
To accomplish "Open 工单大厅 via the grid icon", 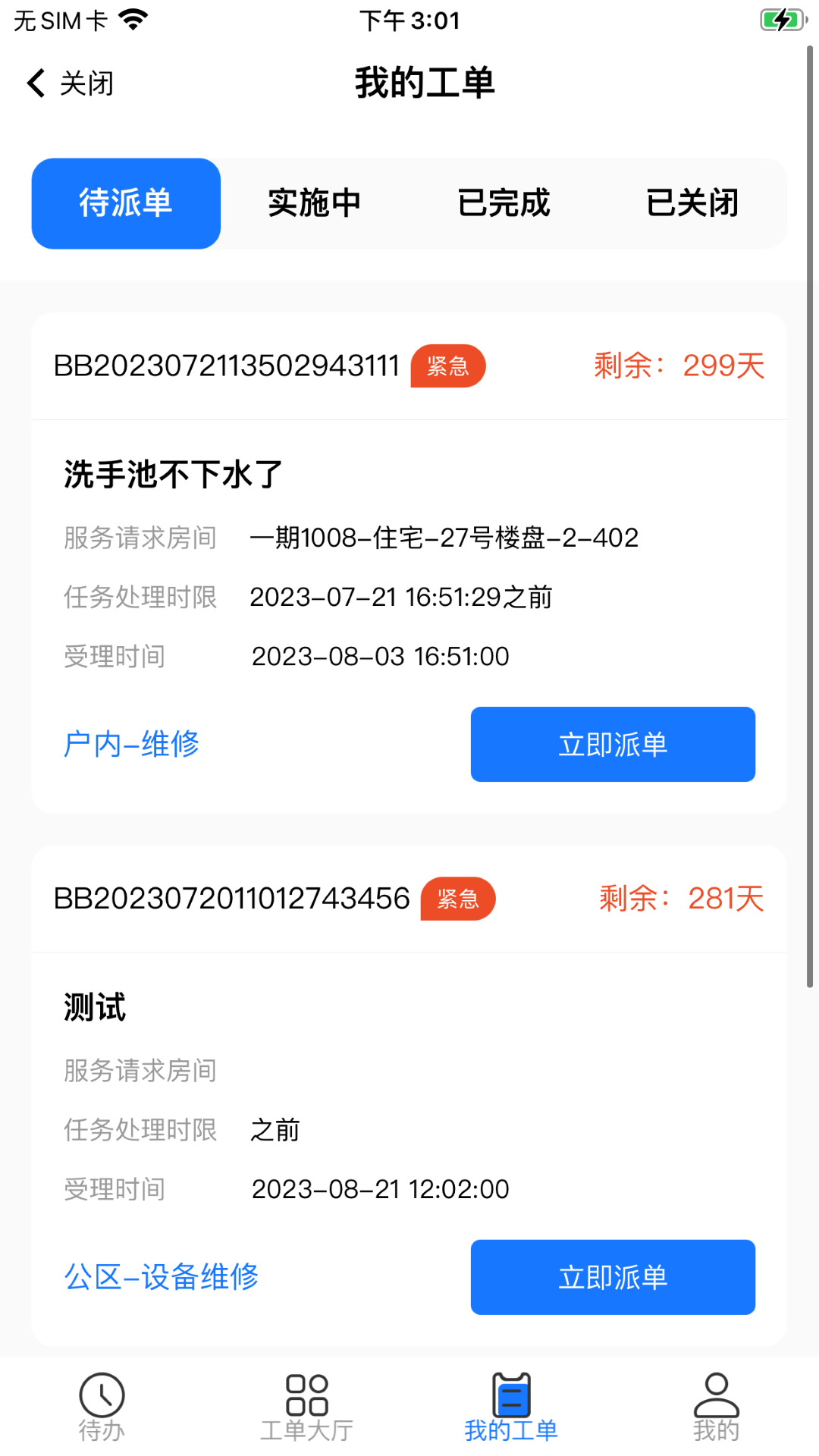I will [307, 1407].
